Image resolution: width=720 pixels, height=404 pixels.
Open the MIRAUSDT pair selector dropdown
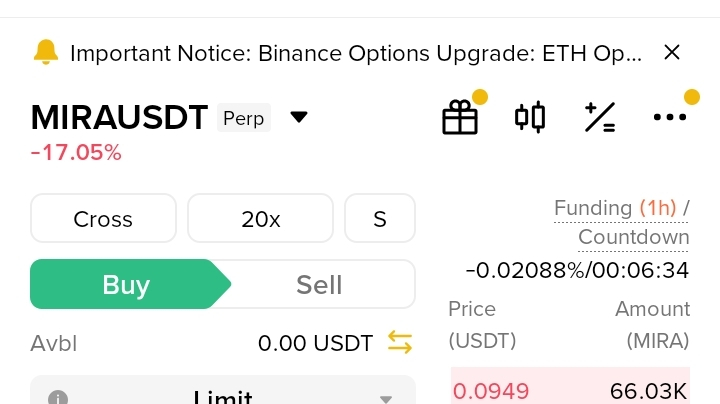(x=298, y=117)
